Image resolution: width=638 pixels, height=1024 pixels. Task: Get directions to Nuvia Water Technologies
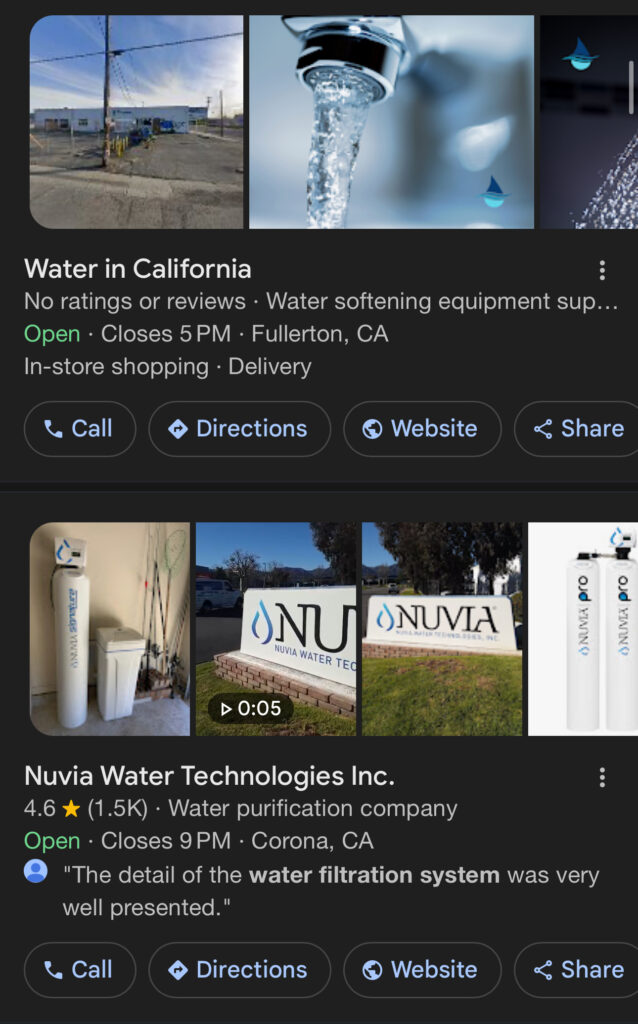[239, 970]
